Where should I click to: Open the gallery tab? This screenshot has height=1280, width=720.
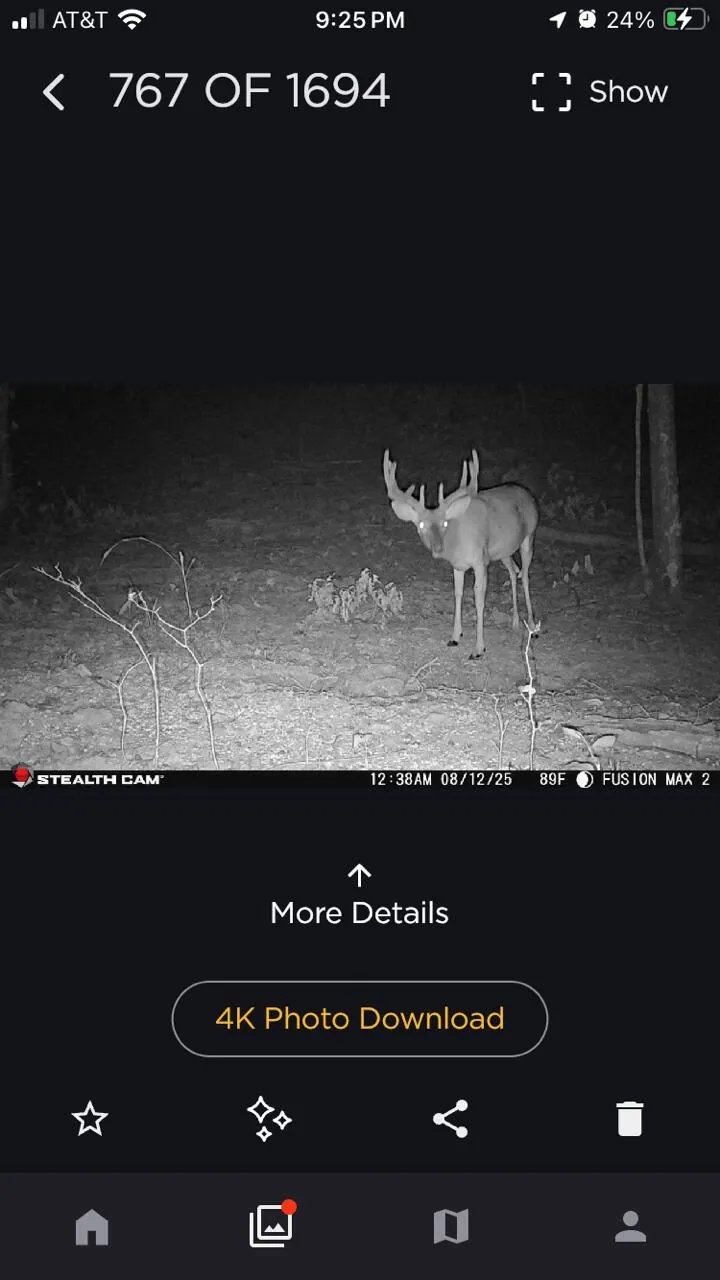[x=270, y=1226]
